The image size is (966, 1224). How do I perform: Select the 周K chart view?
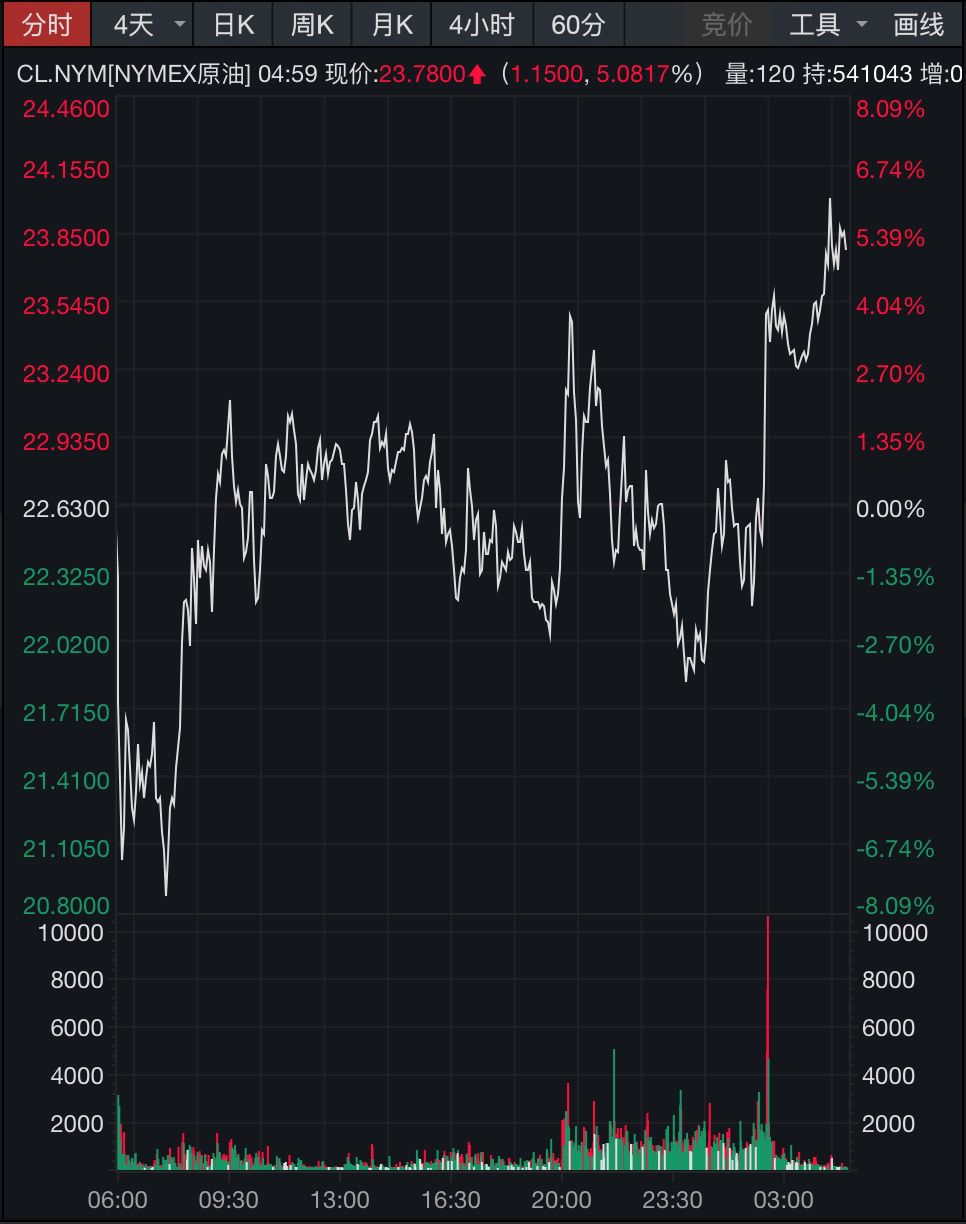pyautogui.click(x=311, y=25)
